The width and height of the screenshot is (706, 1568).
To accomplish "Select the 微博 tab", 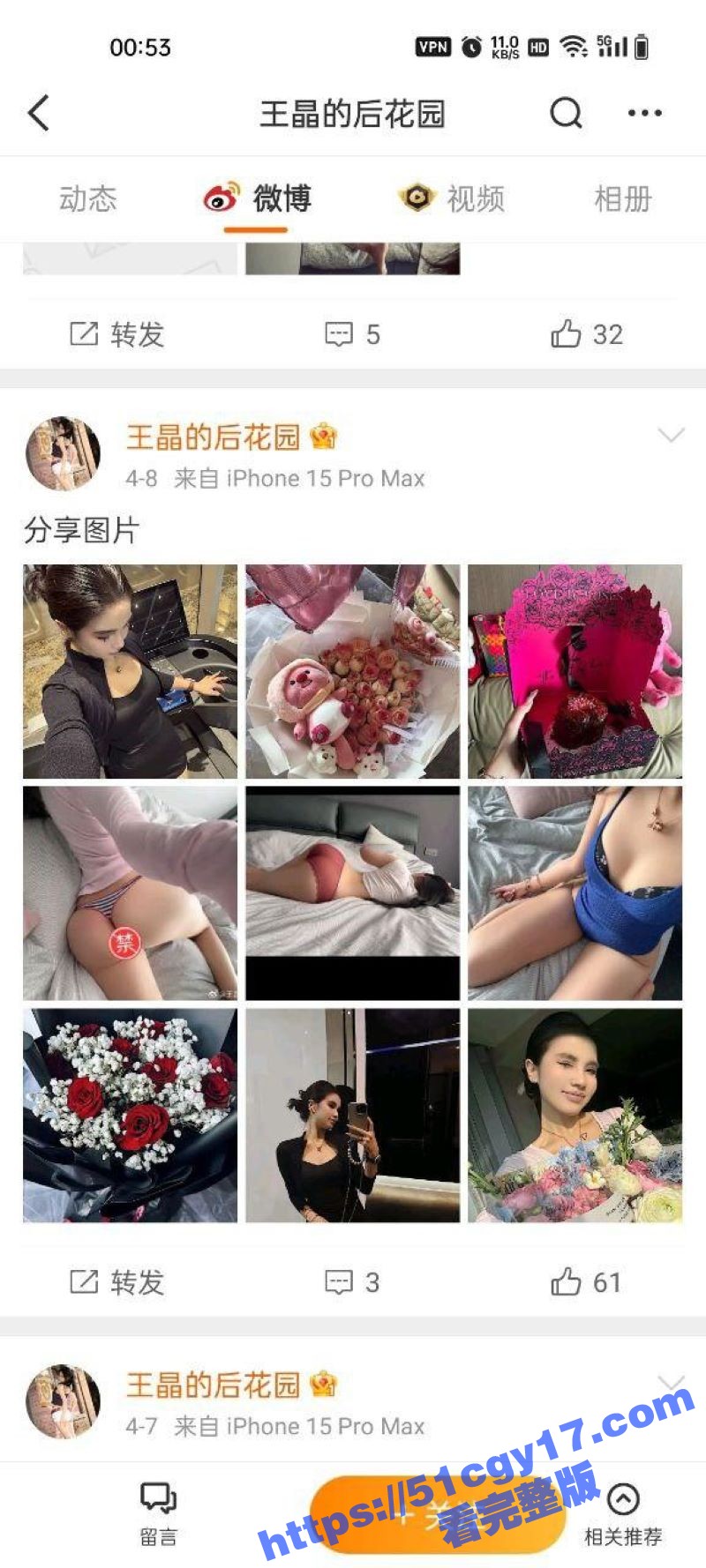I will pos(257,199).
